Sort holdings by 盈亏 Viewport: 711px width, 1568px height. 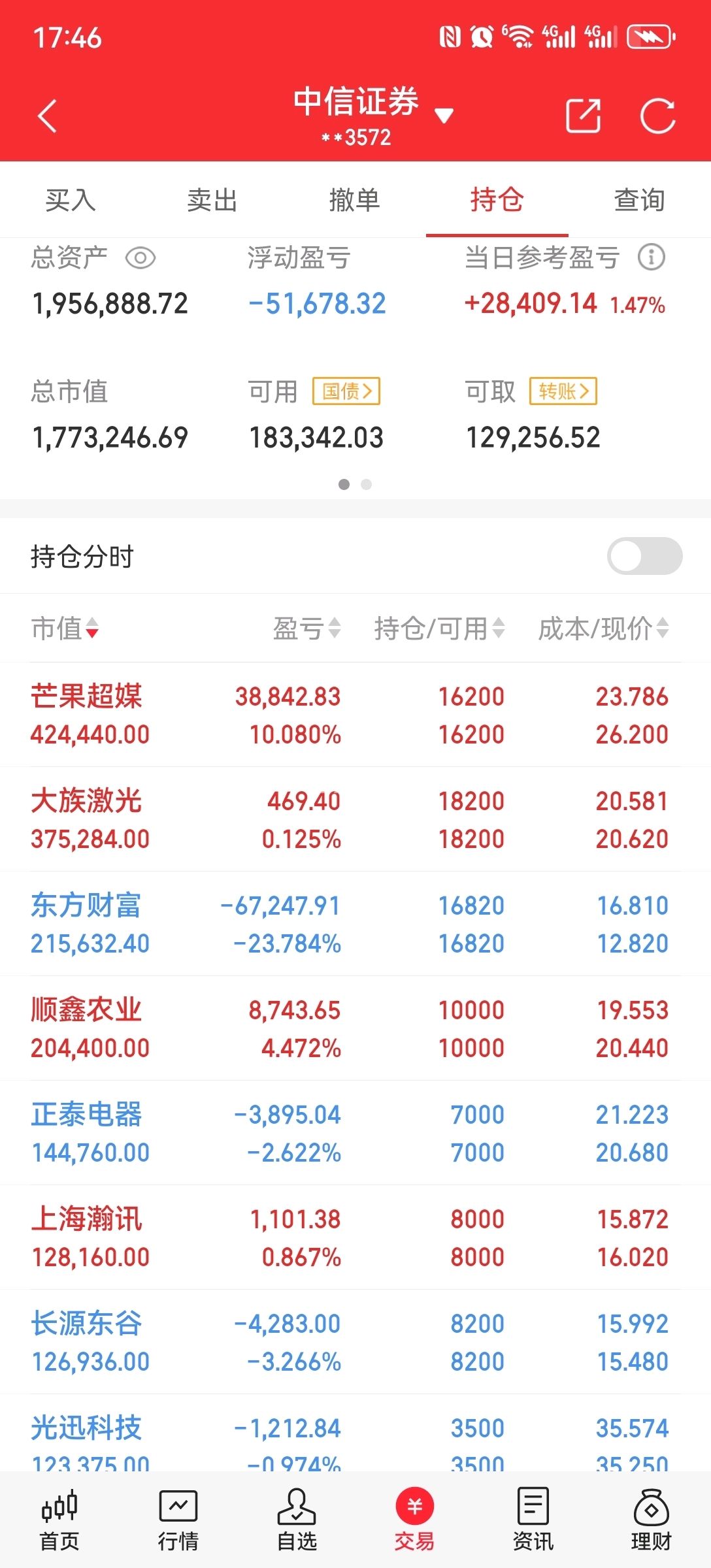point(306,629)
